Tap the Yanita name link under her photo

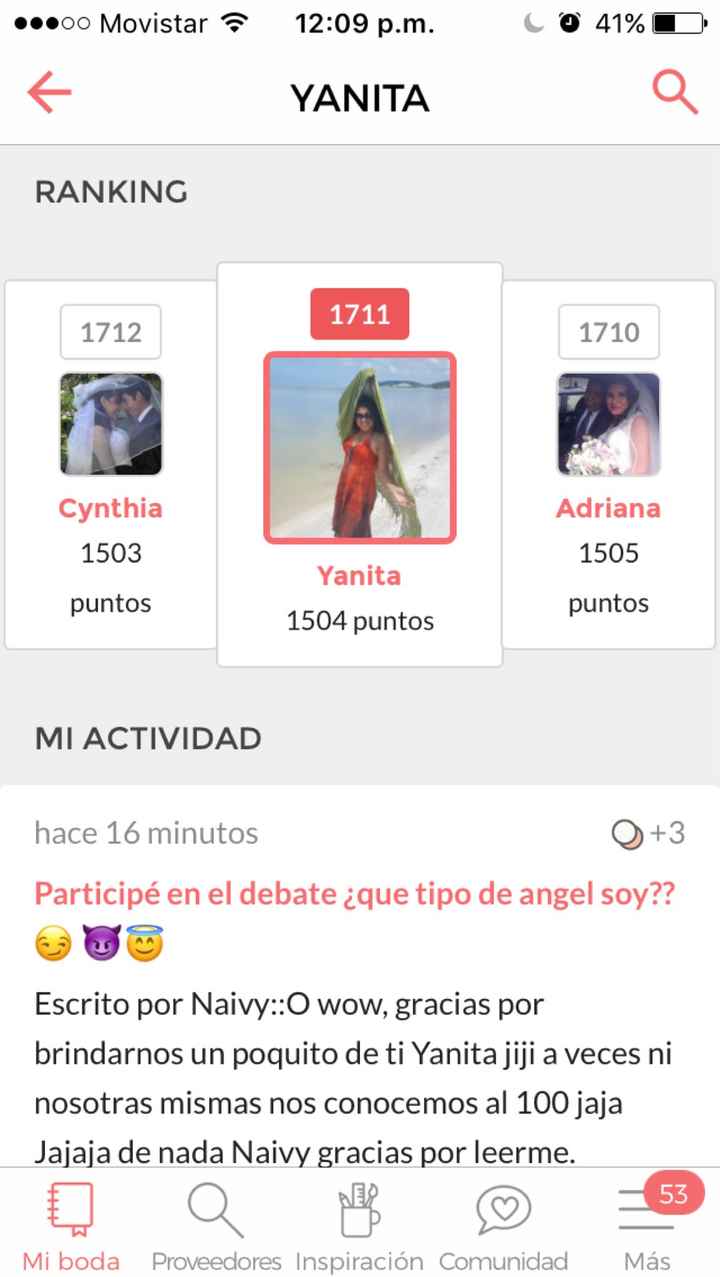(x=359, y=576)
